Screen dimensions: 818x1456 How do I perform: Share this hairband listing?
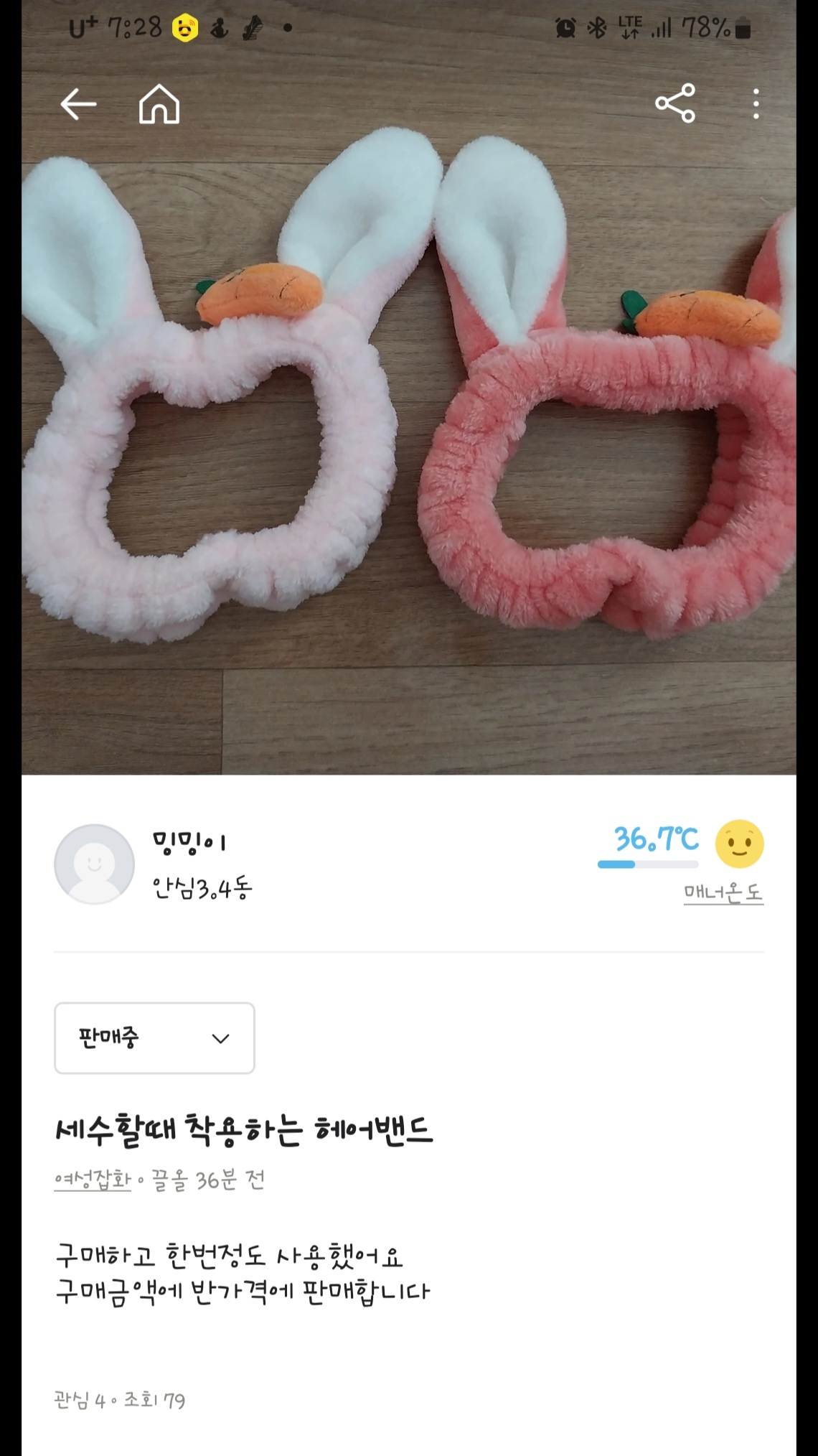click(x=675, y=103)
